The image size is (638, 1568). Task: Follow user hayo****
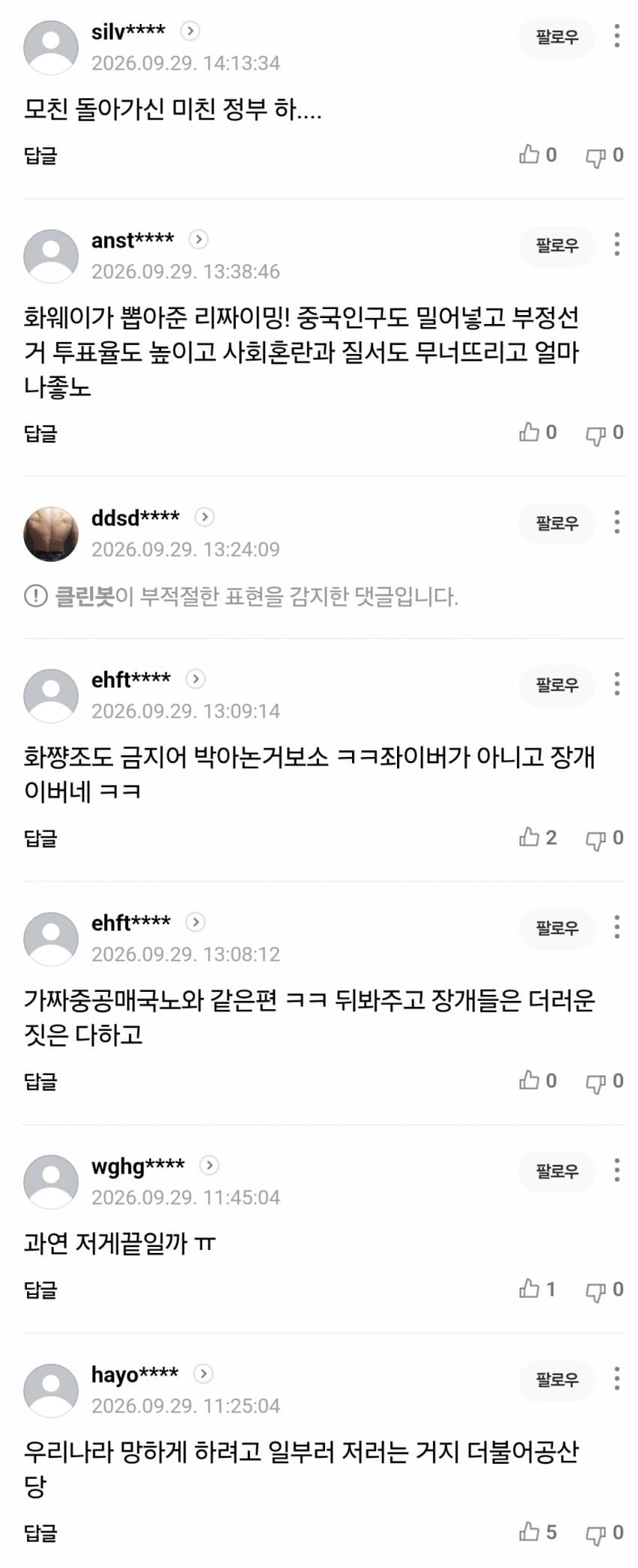[556, 1380]
